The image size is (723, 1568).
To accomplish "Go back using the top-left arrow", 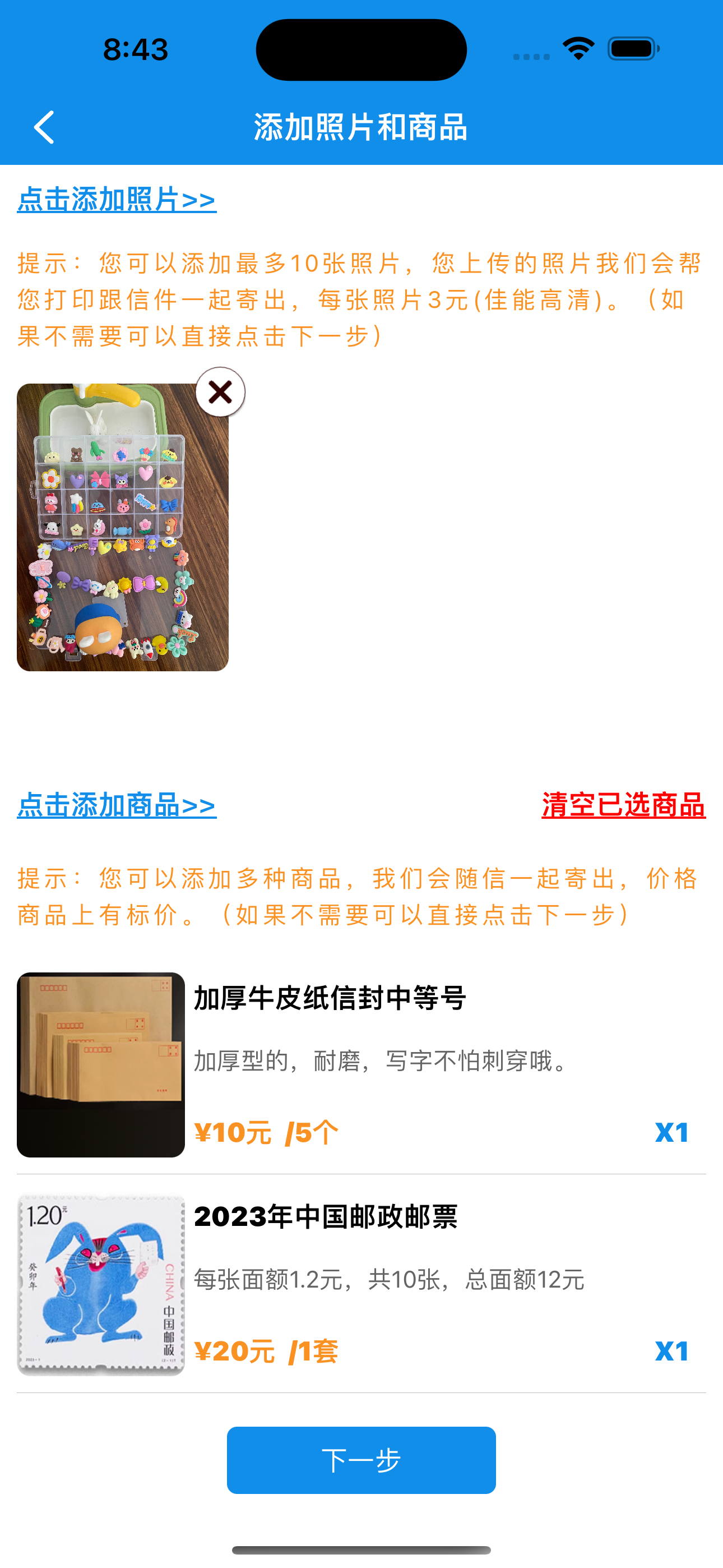I will point(44,127).
